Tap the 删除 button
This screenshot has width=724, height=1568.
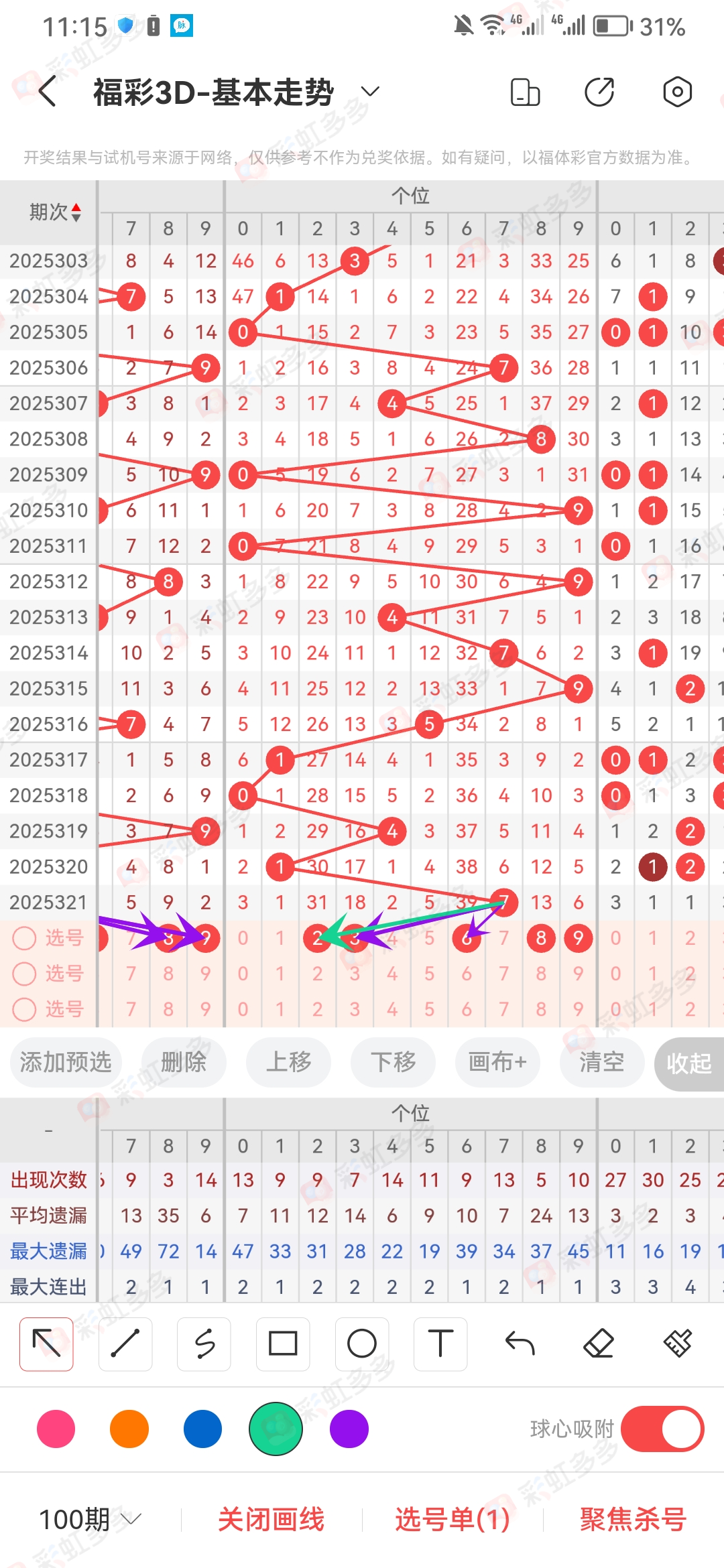click(184, 1062)
